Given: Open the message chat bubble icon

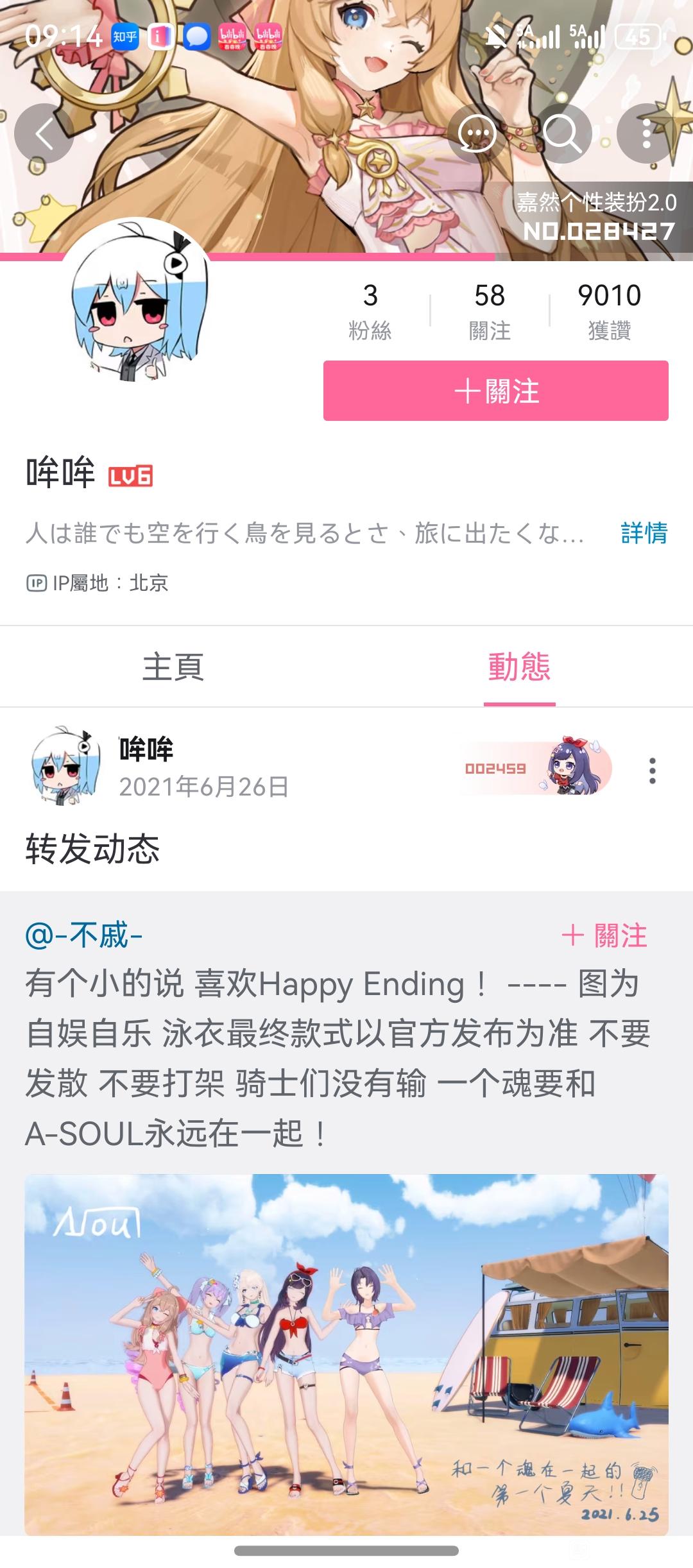Looking at the screenshot, I should [477, 134].
